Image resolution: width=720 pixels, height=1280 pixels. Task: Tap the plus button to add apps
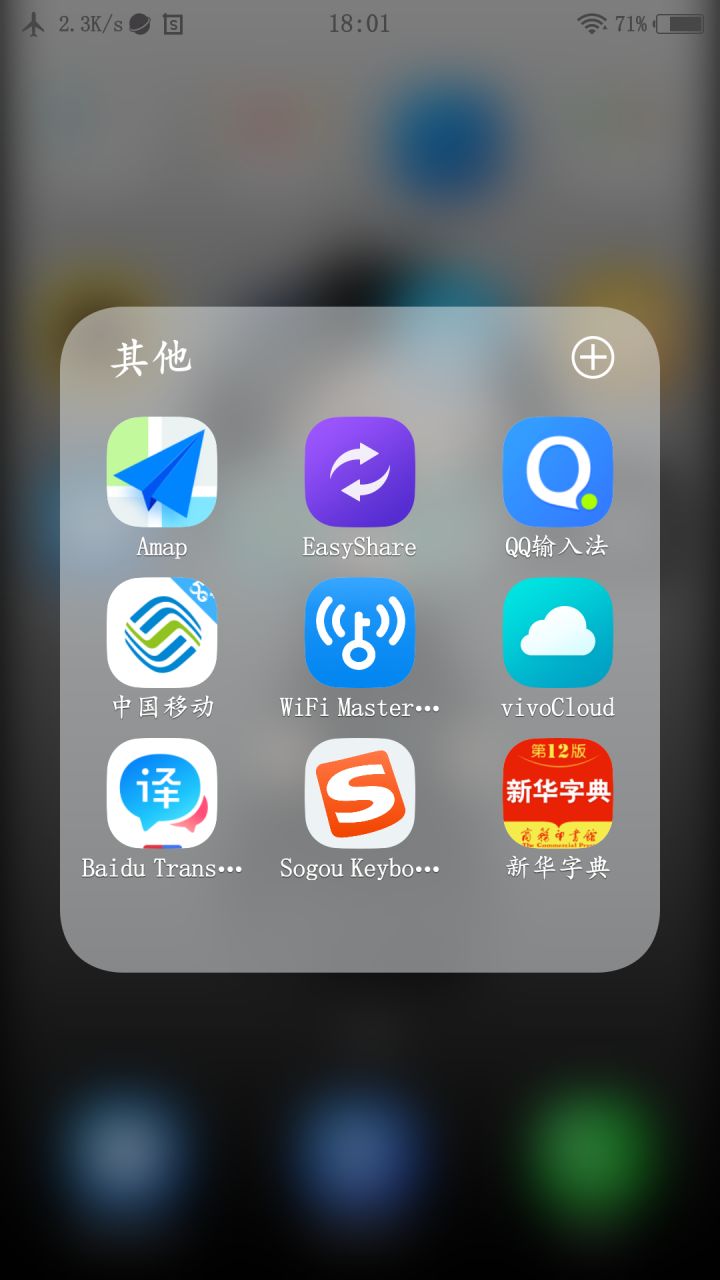591,358
